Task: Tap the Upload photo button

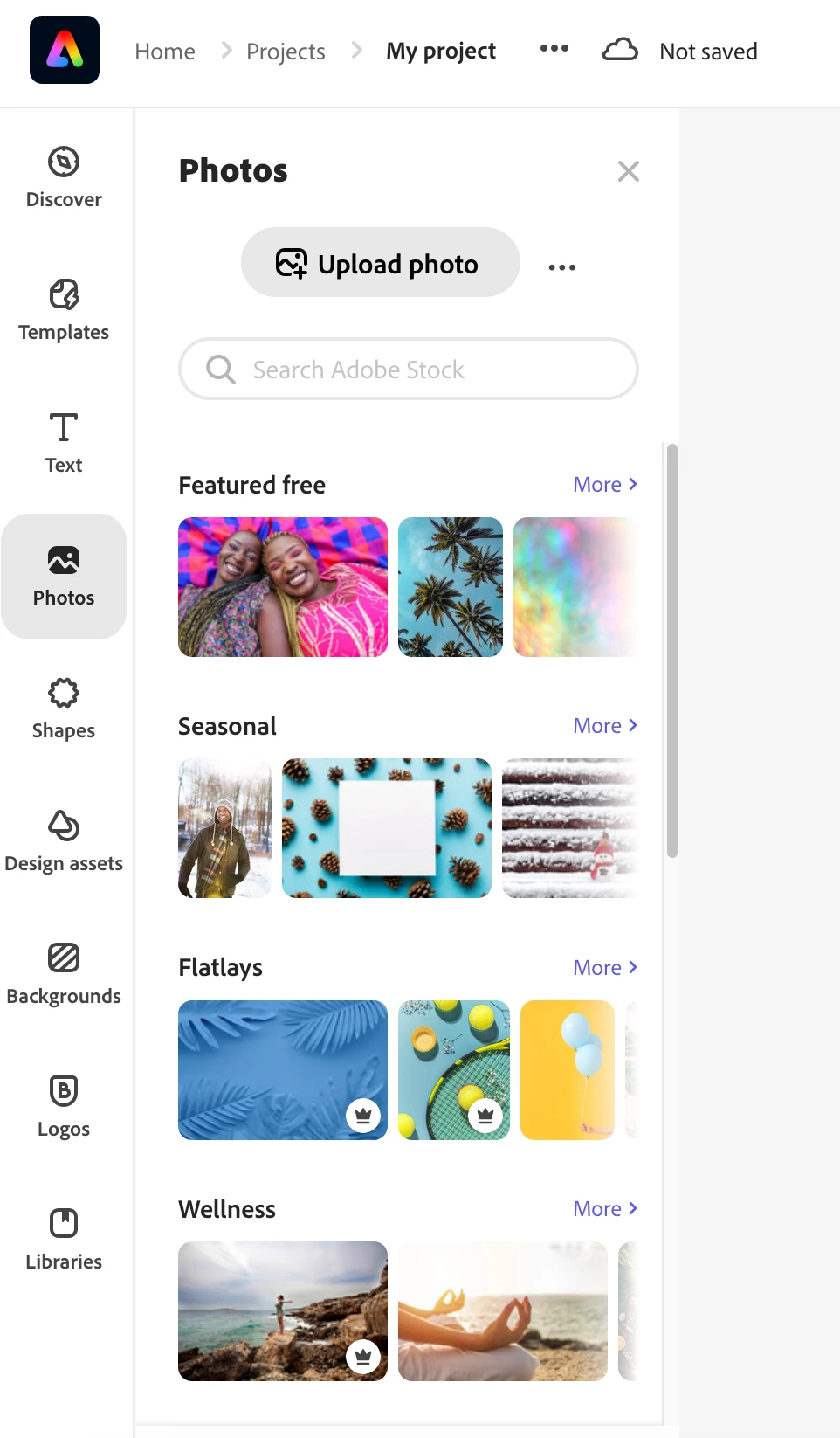Action: click(x=380, y=263)
